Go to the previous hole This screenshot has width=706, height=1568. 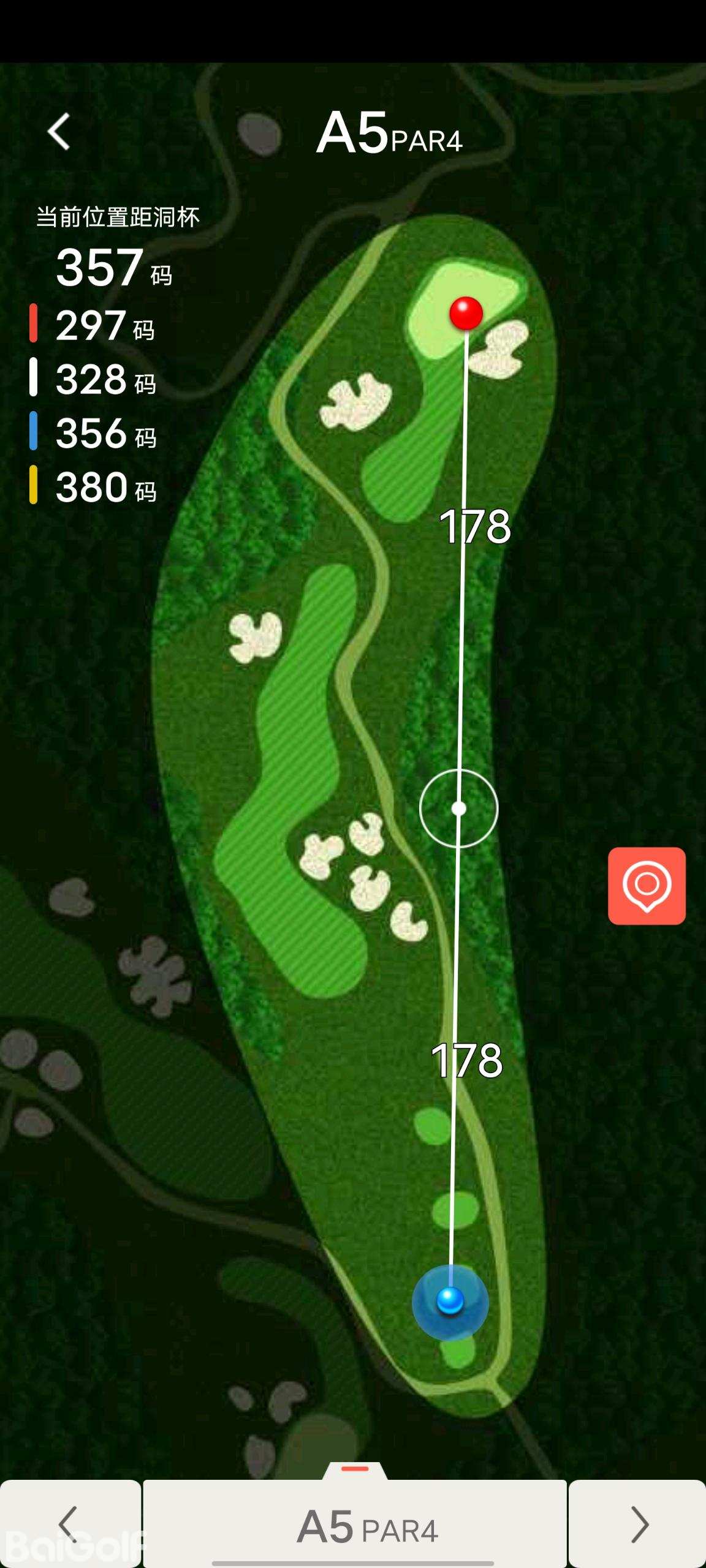click(70, 1523)
